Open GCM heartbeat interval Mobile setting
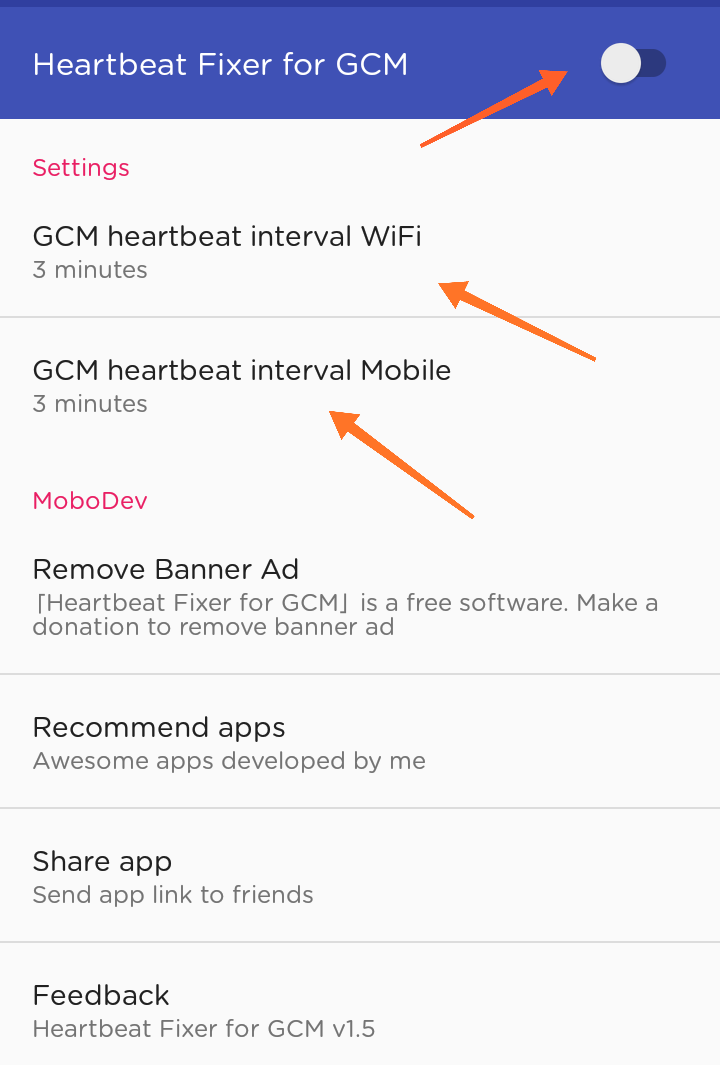The width and height of the screenshot is (720, 1065). [x=242, y=385]
